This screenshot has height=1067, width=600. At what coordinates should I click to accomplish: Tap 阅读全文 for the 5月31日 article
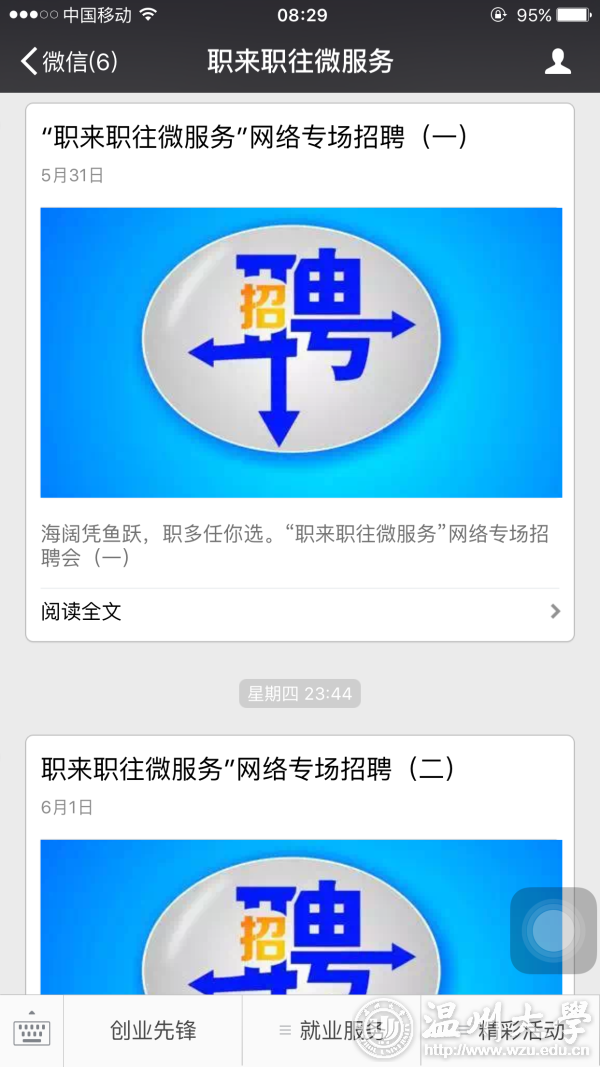(x=300, y=611)
